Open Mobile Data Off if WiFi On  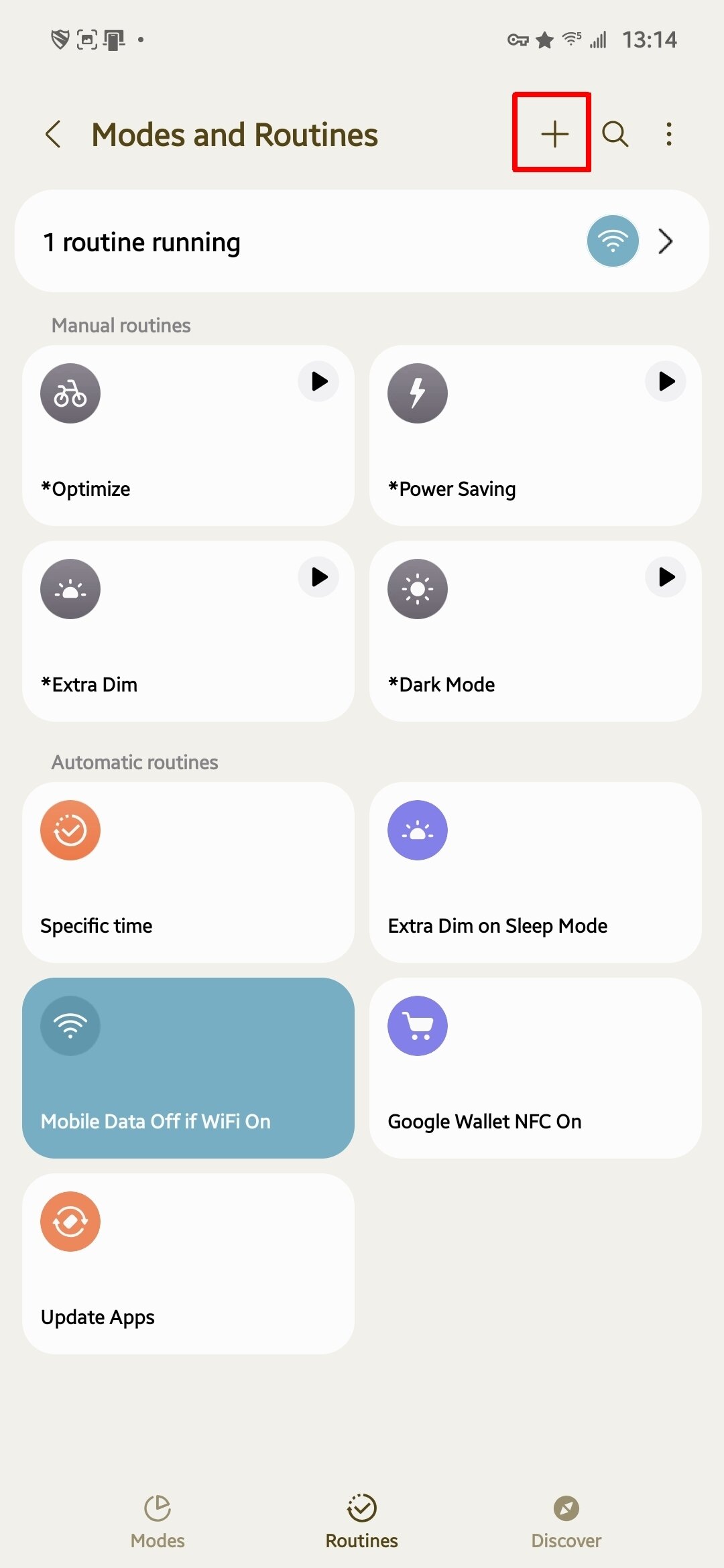pos(188,1068)
